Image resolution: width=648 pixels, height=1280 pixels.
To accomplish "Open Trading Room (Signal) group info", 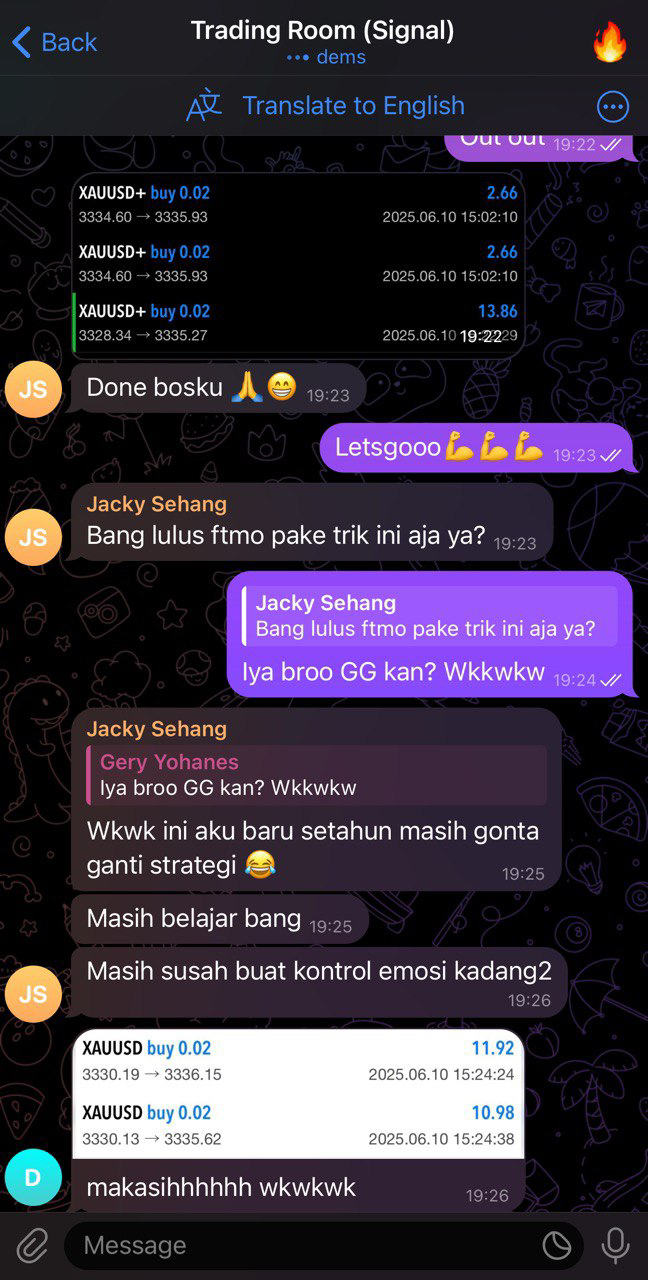I will [x=322, y=42].
